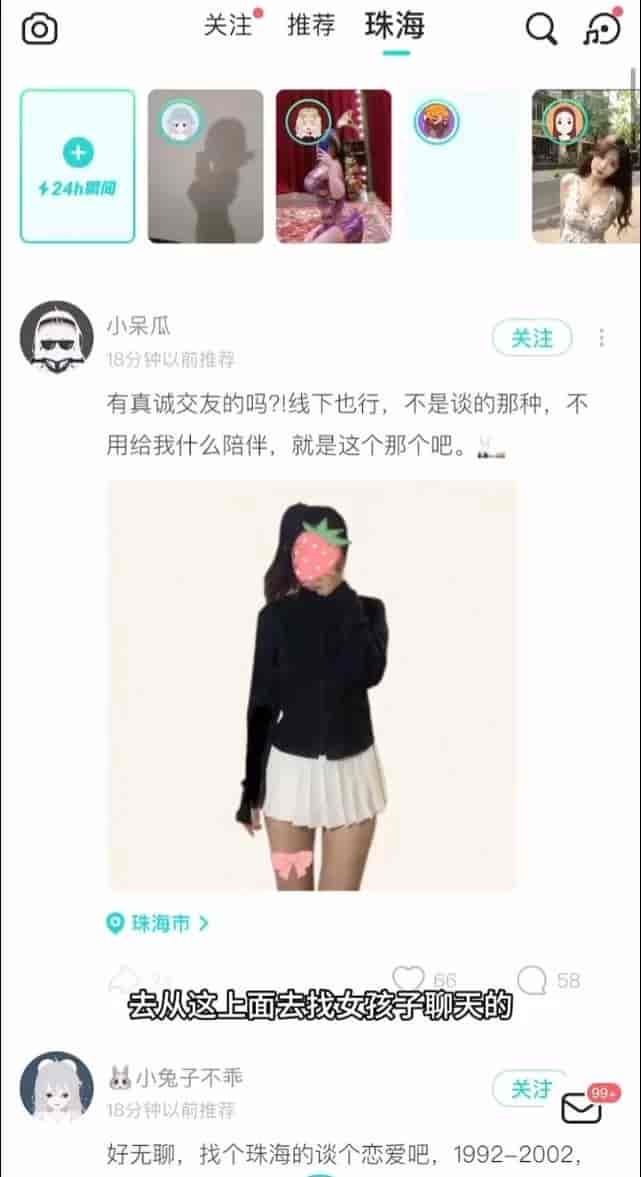Open overflow menu on 小呆瓜's post
This screenshot has height=1177, width=641.
point(601,338)
